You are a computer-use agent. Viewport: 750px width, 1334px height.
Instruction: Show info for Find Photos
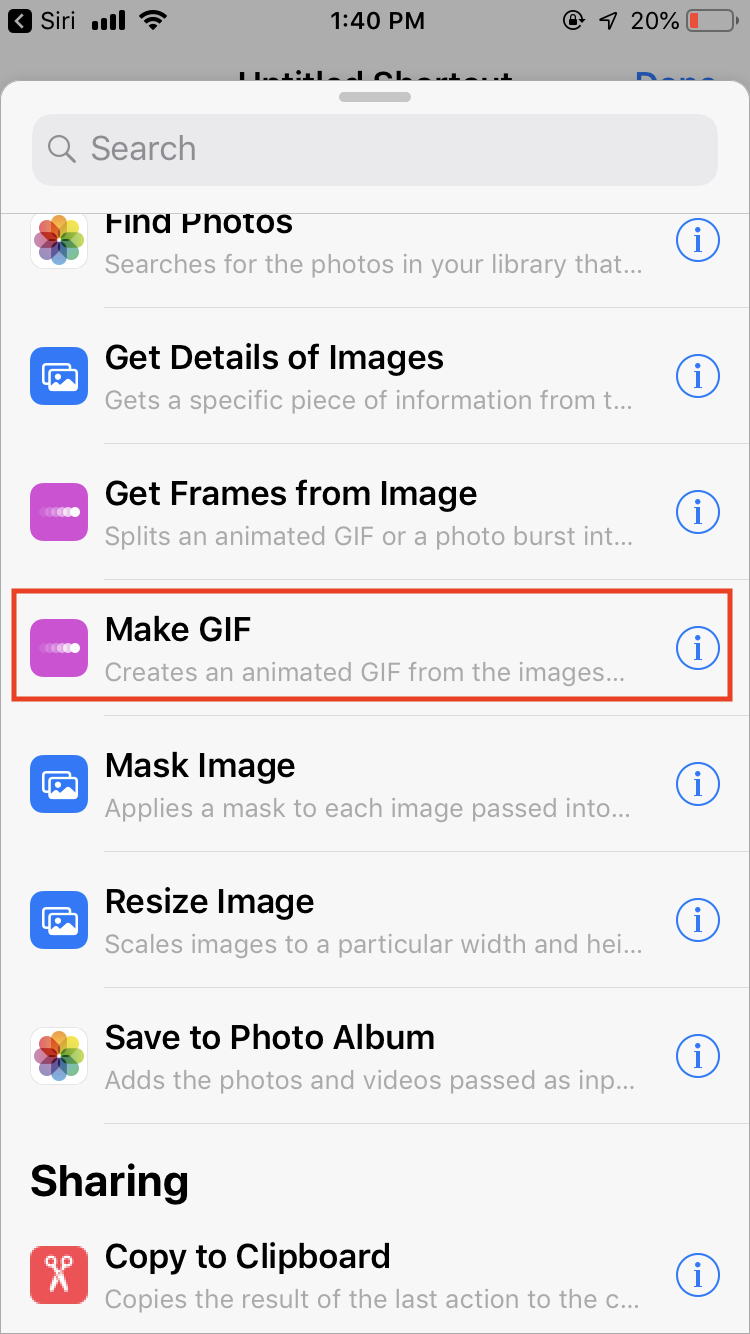pos(698,241)
